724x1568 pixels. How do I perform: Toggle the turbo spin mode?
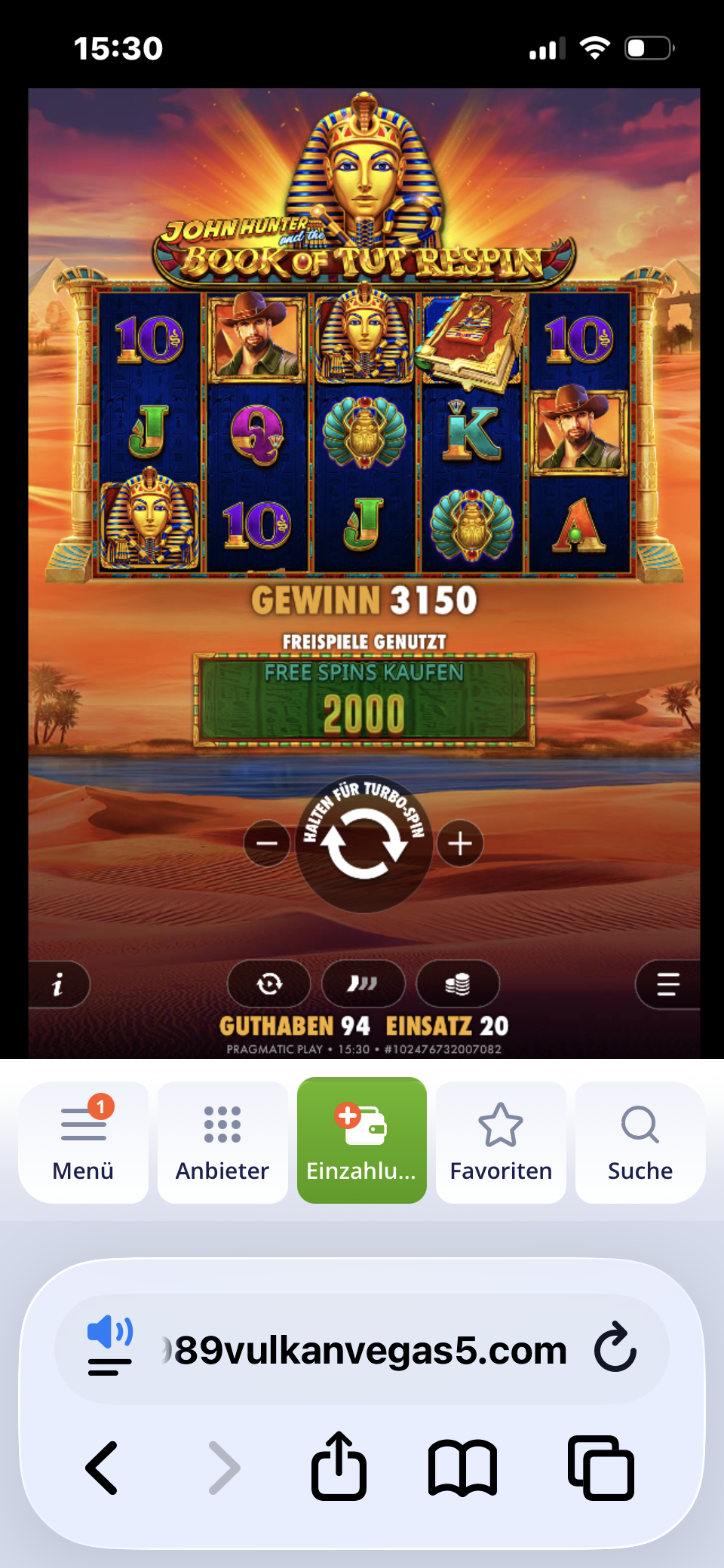[x=363, y=983]
